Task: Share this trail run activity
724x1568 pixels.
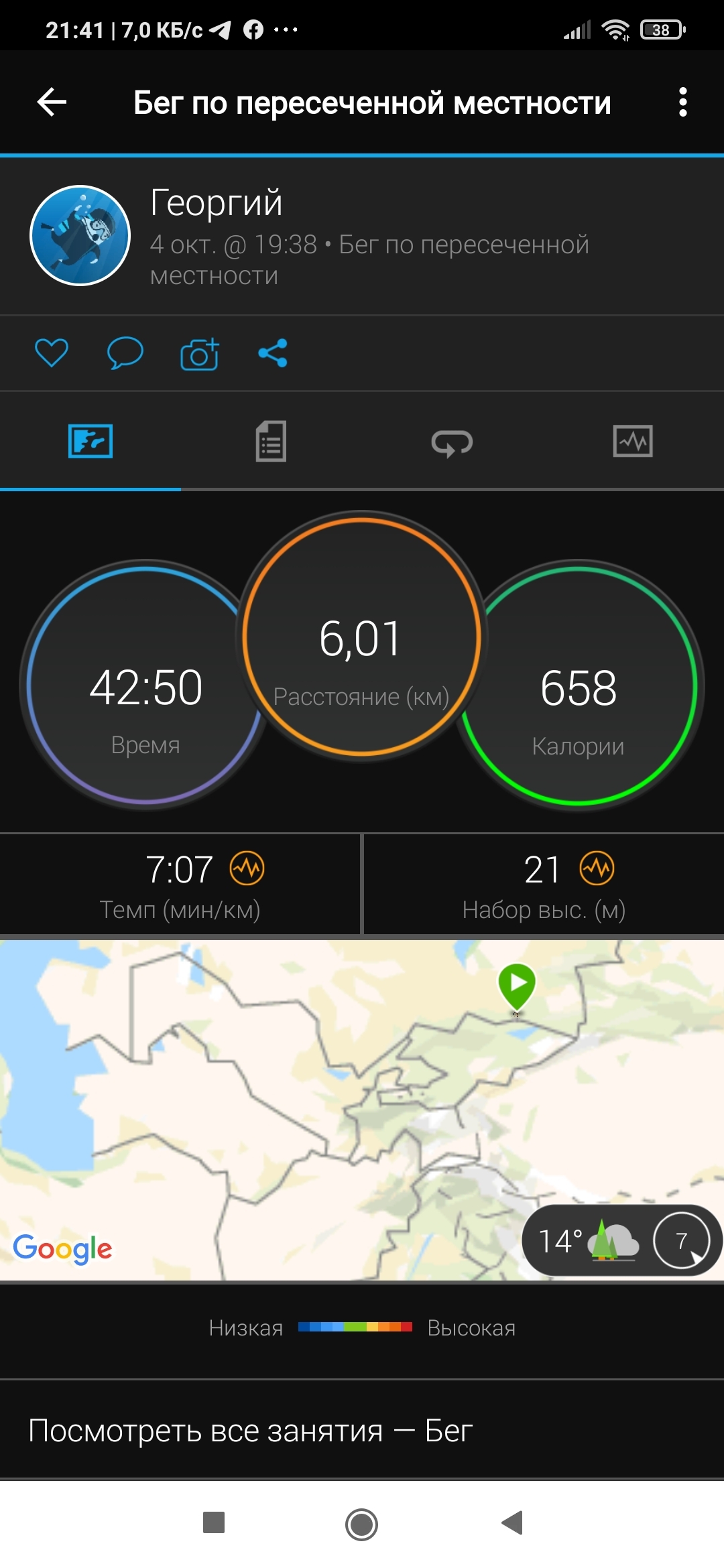Action: pos(273,353)
